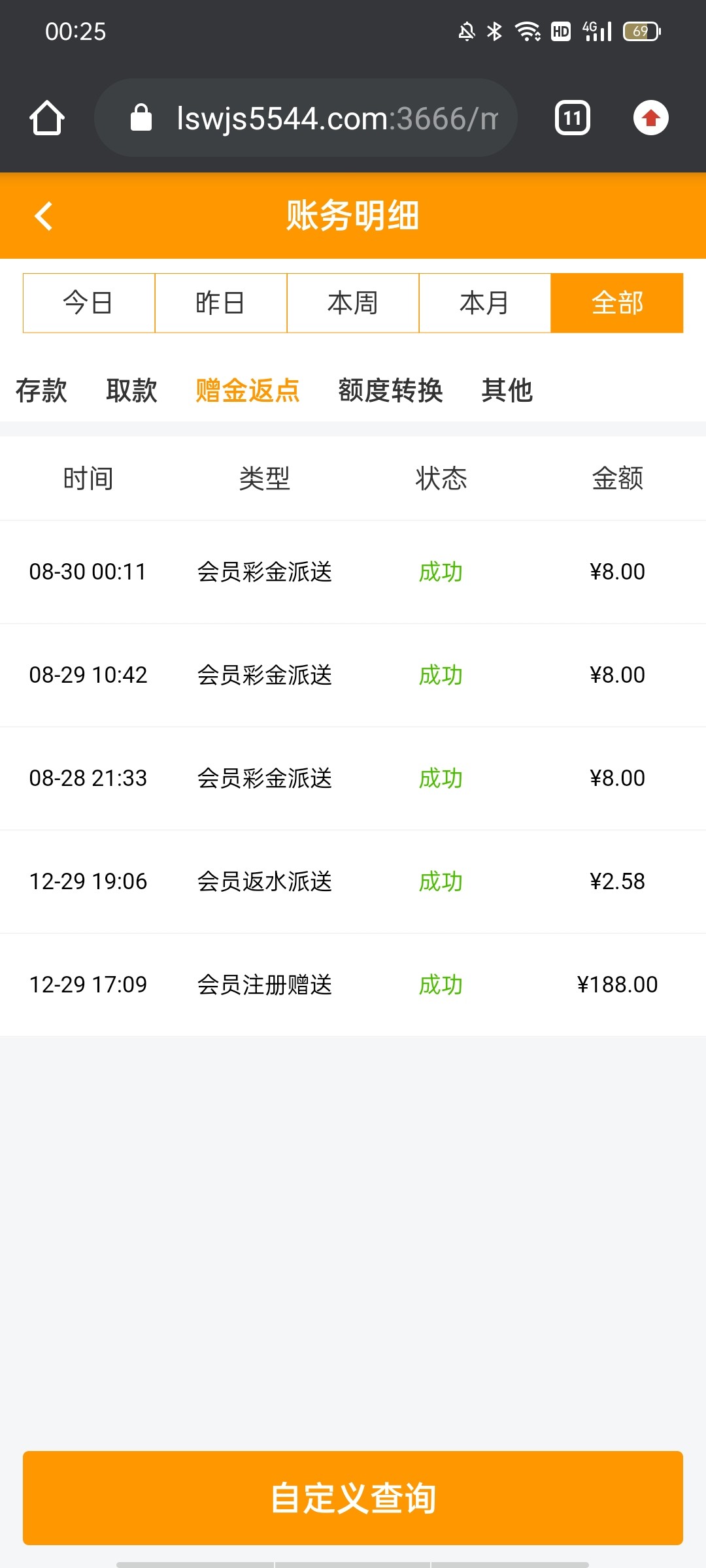706x1568 pixels.
Task: Go back from 账务明细 page
Action: [x=44, y=216]
